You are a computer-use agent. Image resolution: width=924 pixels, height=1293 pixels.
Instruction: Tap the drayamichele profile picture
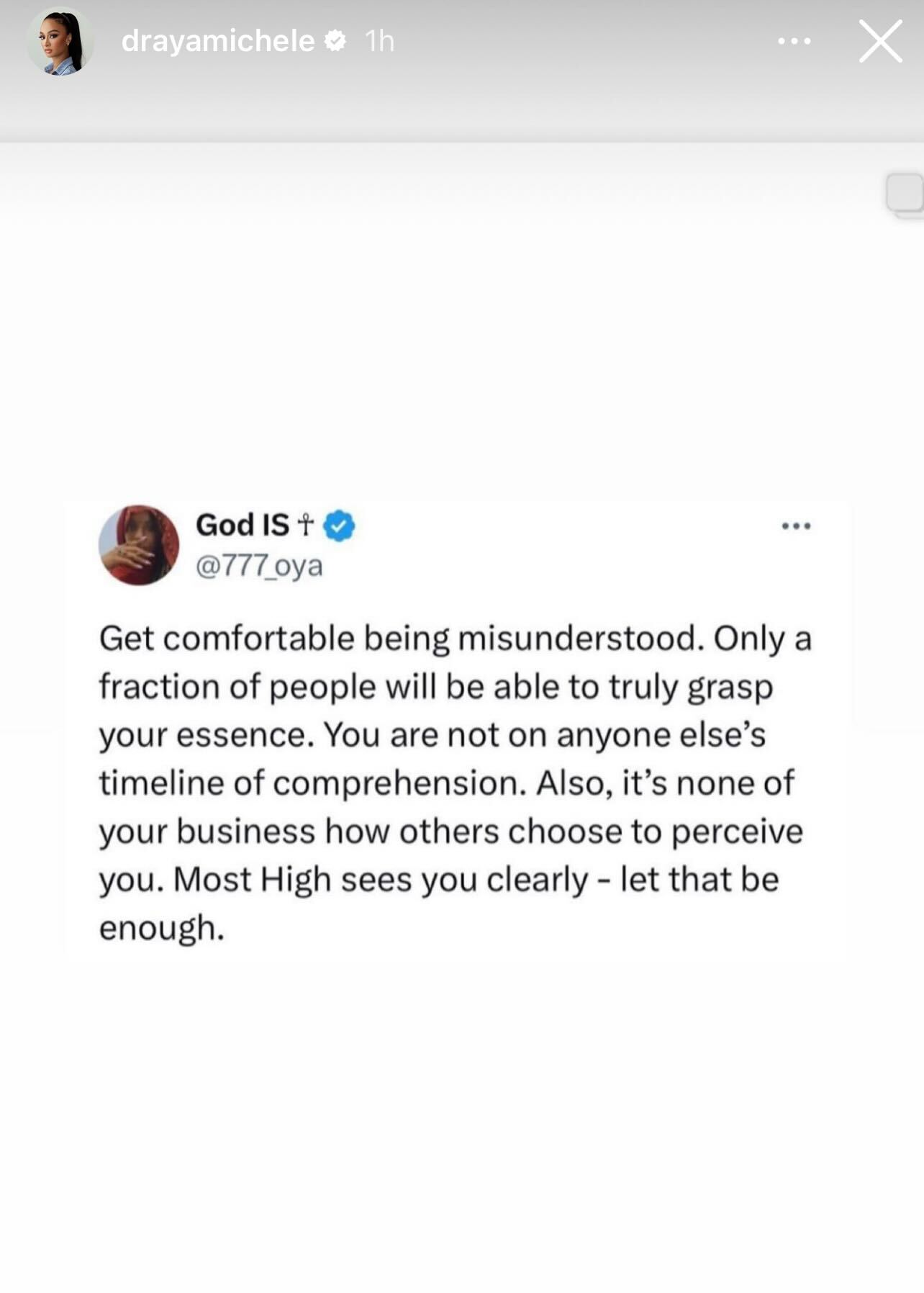60,42
